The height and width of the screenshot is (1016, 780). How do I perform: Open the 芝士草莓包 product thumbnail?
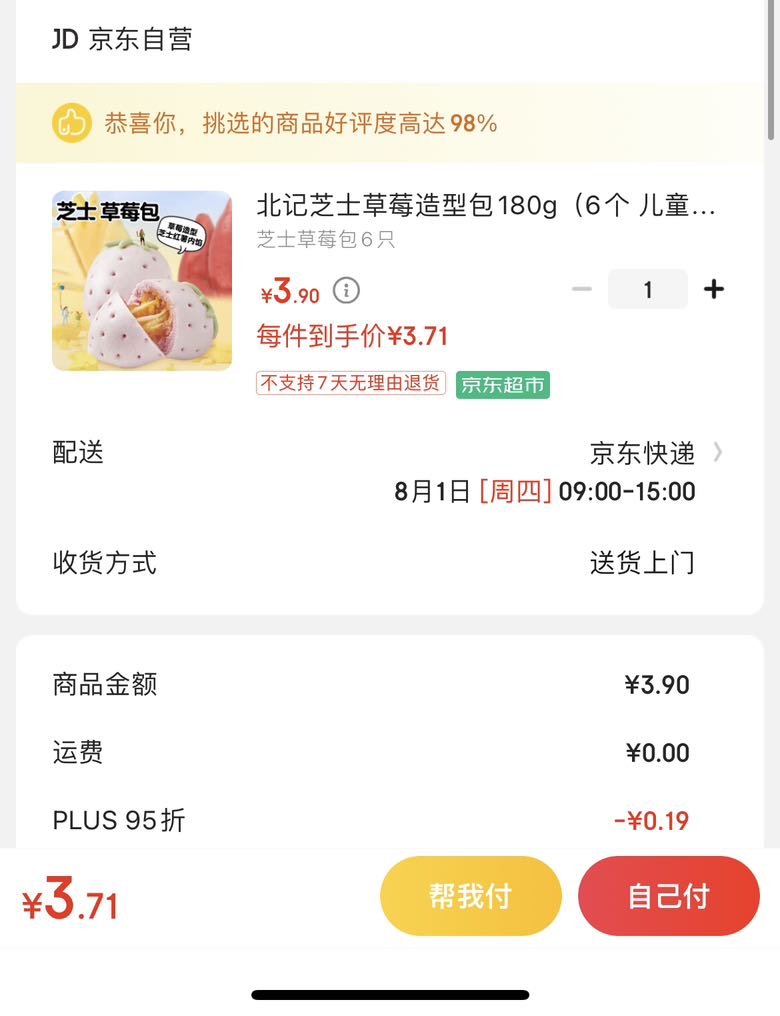pos(142,281)
